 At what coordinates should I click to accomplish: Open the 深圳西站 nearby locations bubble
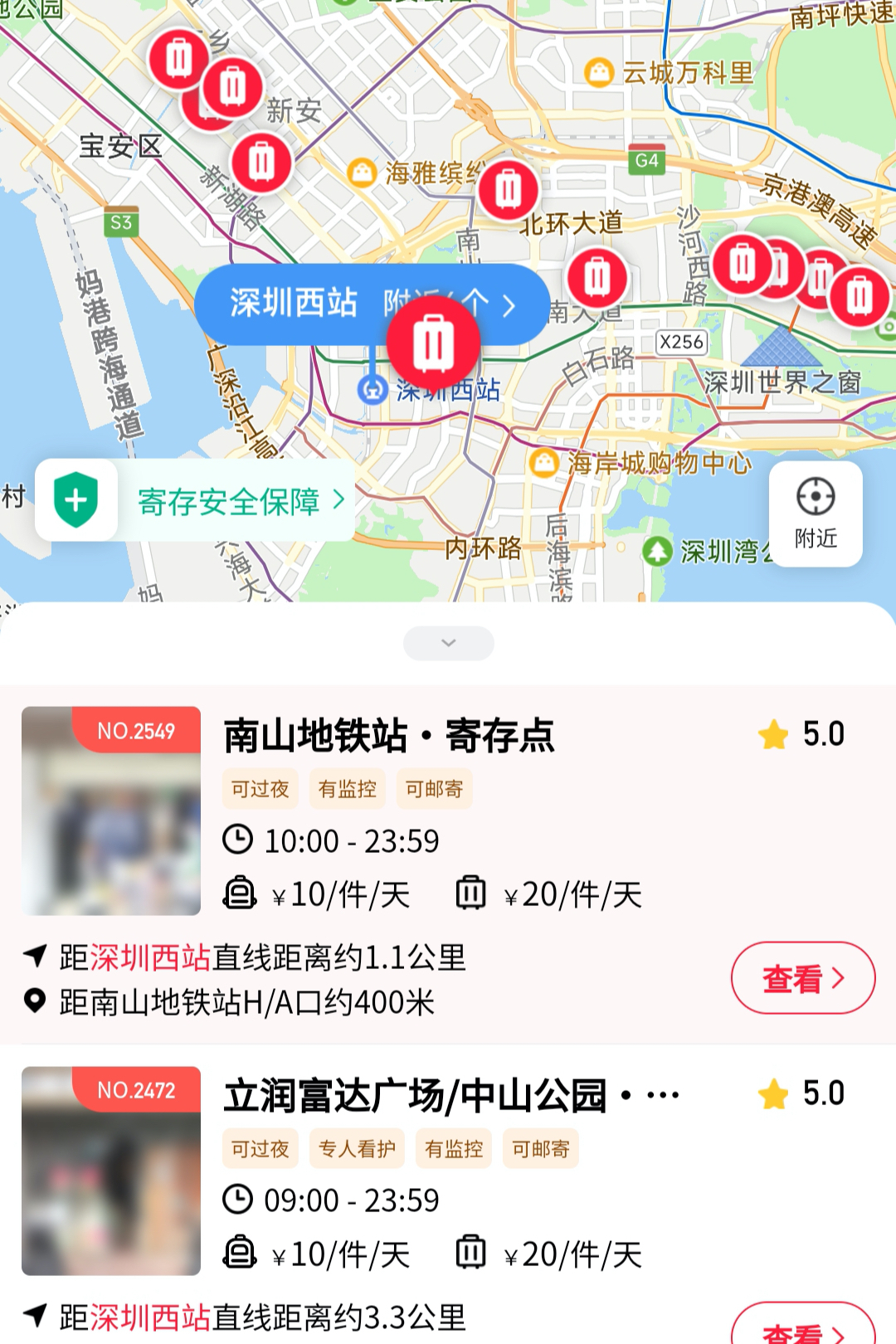299,304
